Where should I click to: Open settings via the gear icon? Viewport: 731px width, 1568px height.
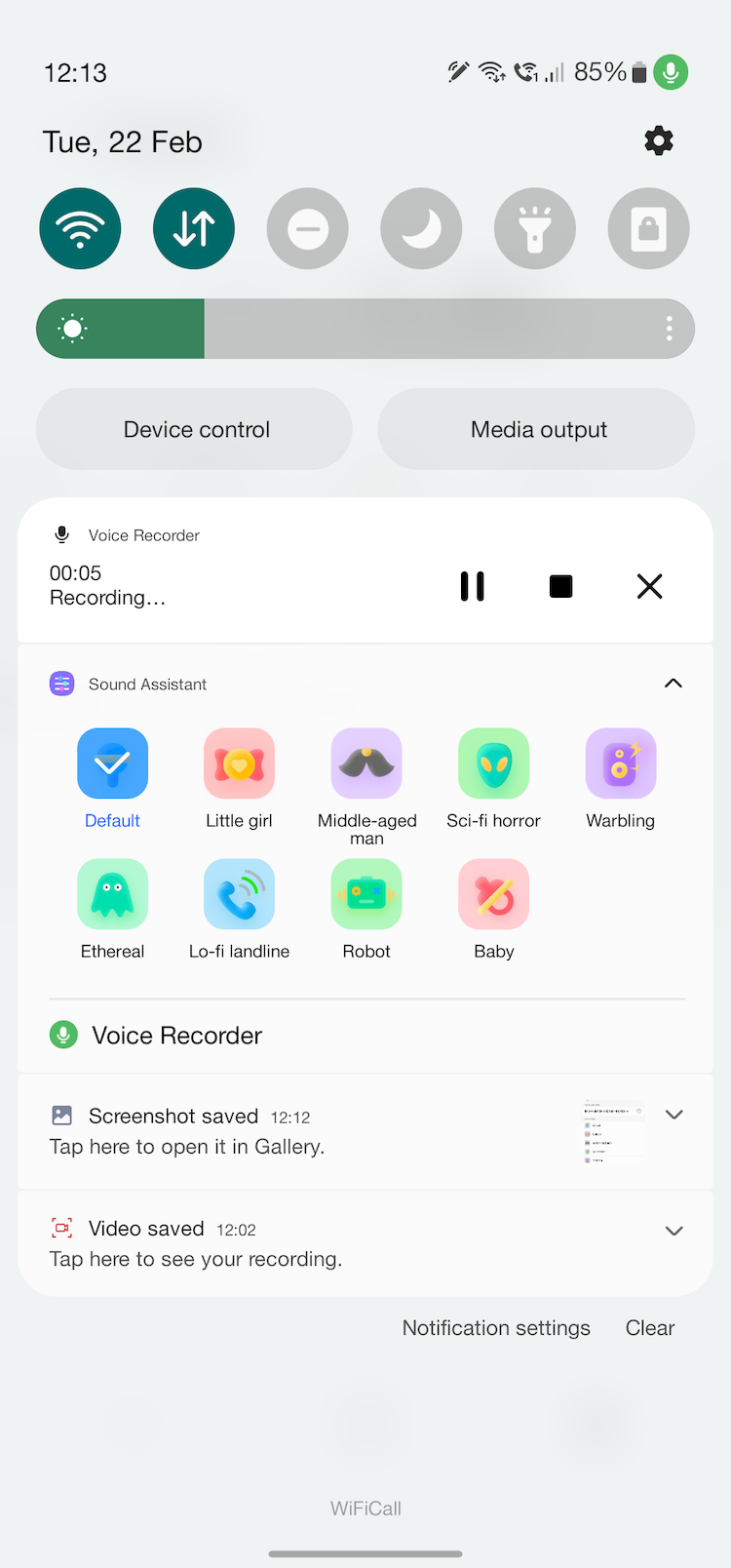pyautogui.click(x=659, y=141)
